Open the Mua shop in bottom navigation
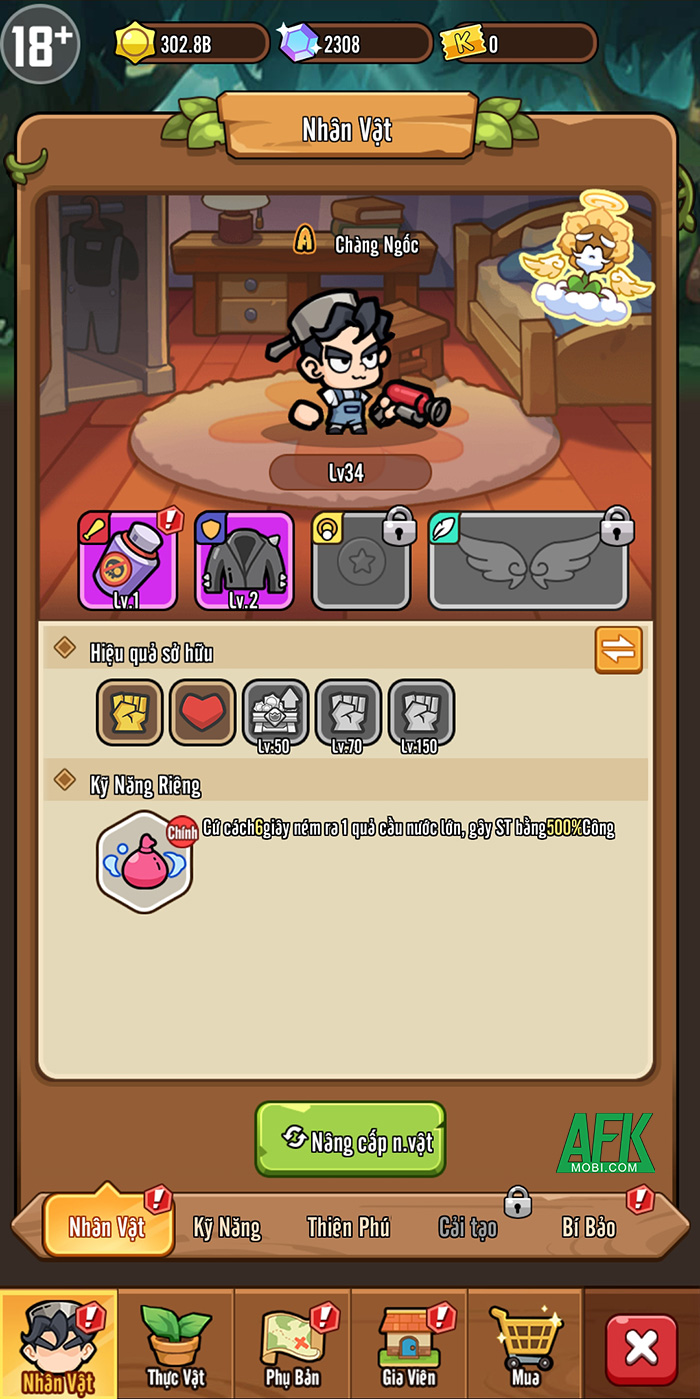Image resolution: width=700 pixels, height=1399 pixels. click(x=525, y=1342)
